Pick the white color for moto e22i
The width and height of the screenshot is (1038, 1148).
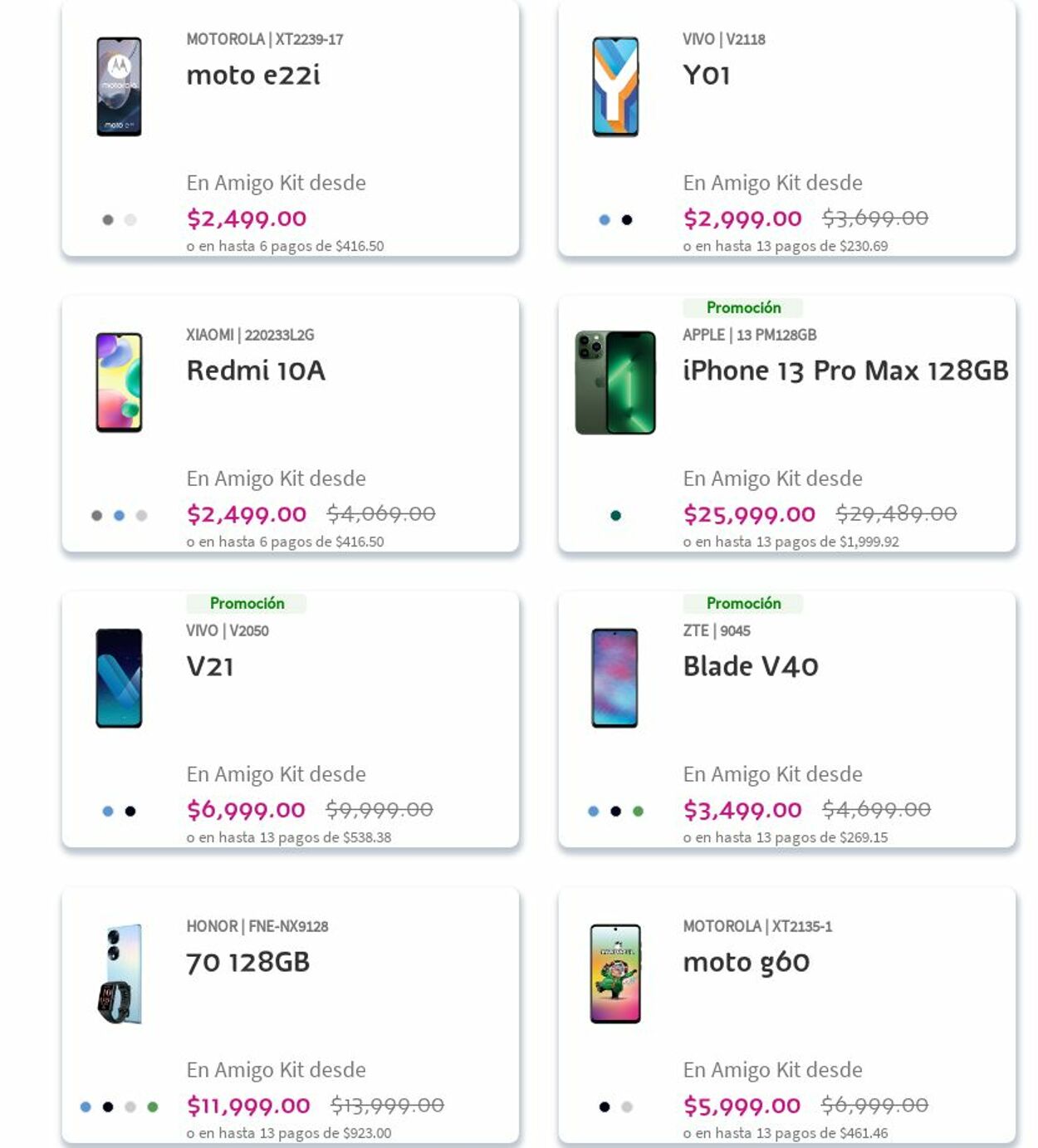(x=130, y=220)
